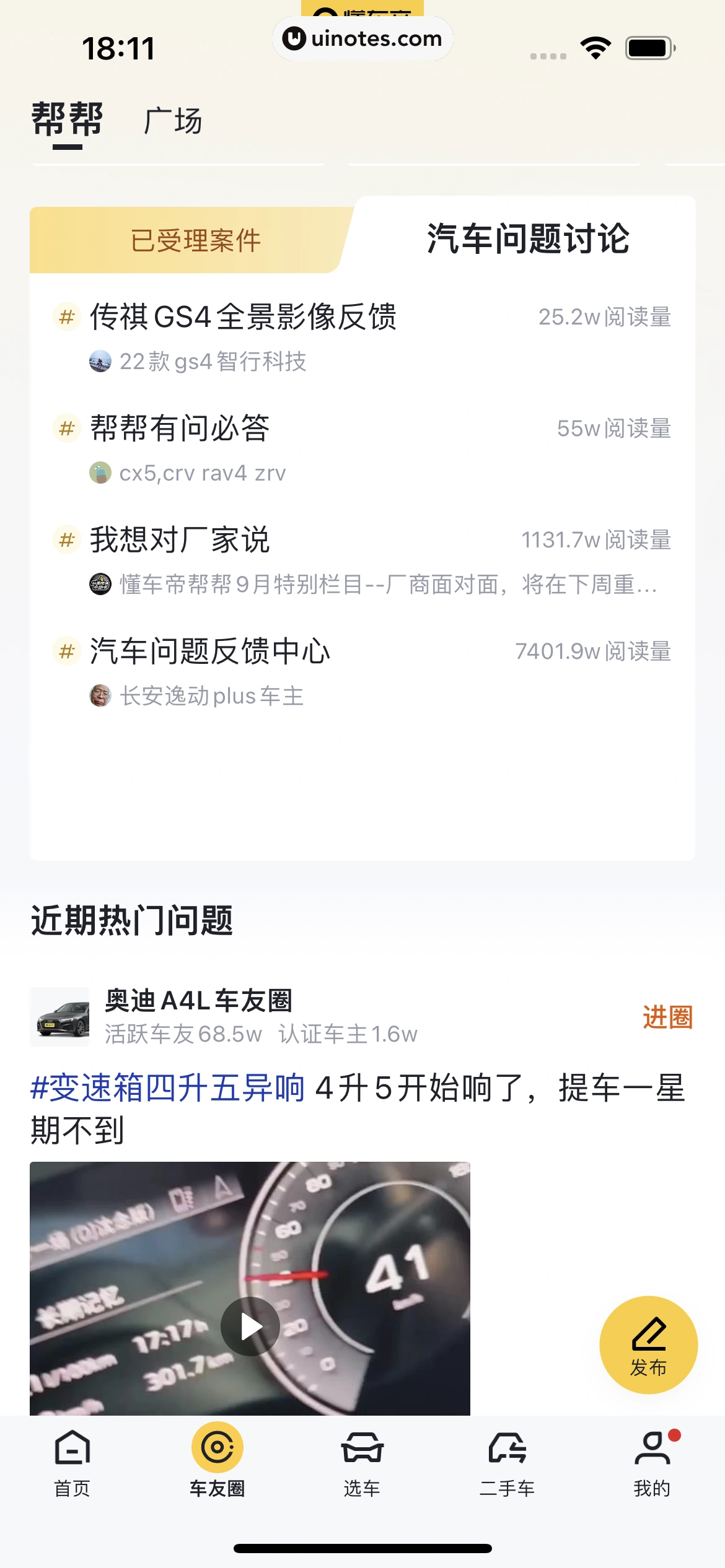Select the 车友圈 icon in bottom navigation
The image size is (725, 1568).
[x=217, y=1450]
